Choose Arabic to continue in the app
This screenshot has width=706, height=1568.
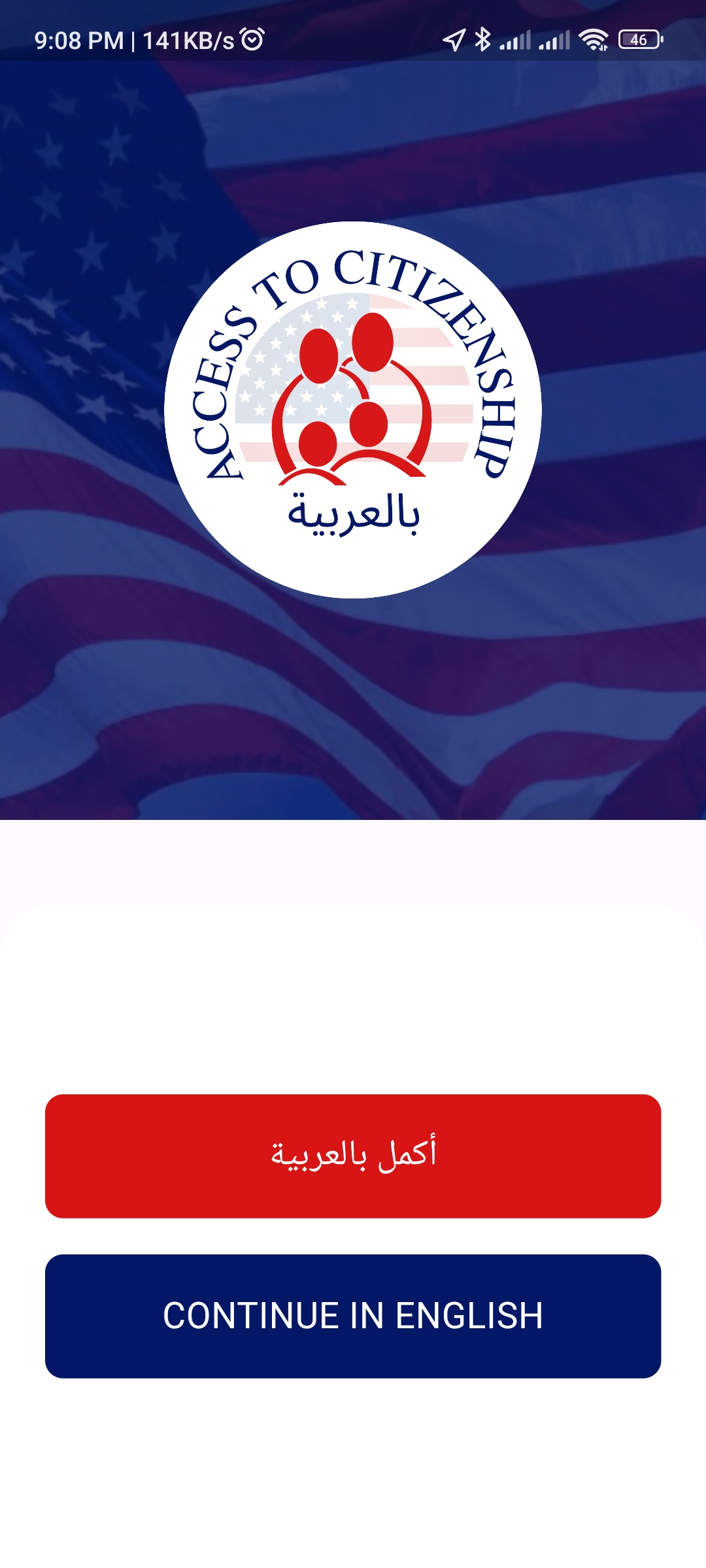click(x=353, y=1156)
